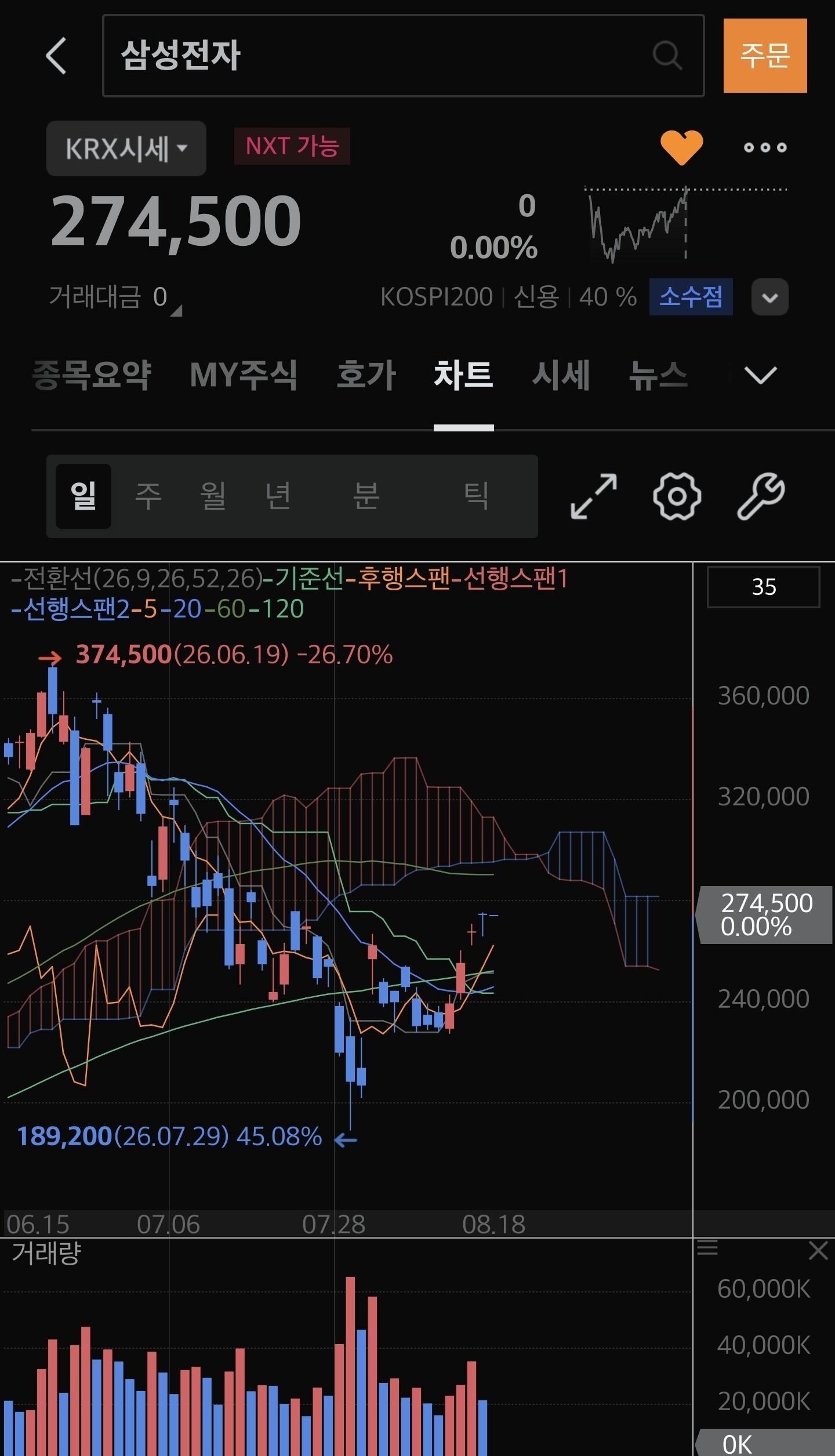Open the KRX시세 dropdown
This screenshot has width=835, height=1456.
tap(126, 148)
